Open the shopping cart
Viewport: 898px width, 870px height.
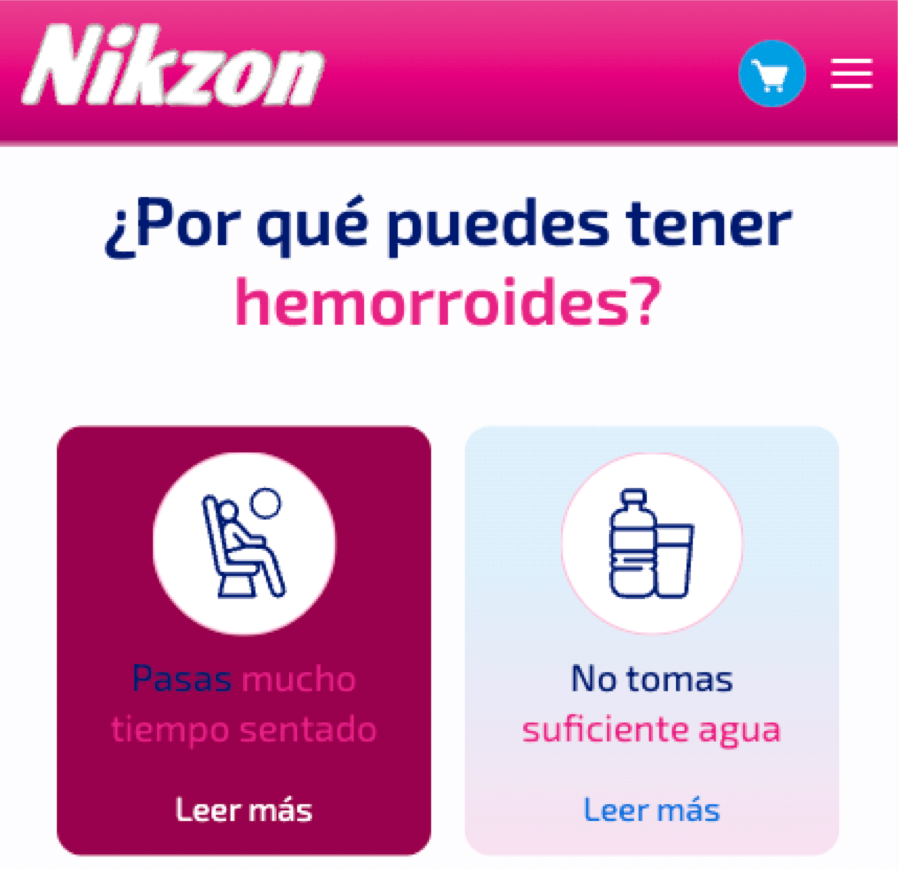pos(771,75)
